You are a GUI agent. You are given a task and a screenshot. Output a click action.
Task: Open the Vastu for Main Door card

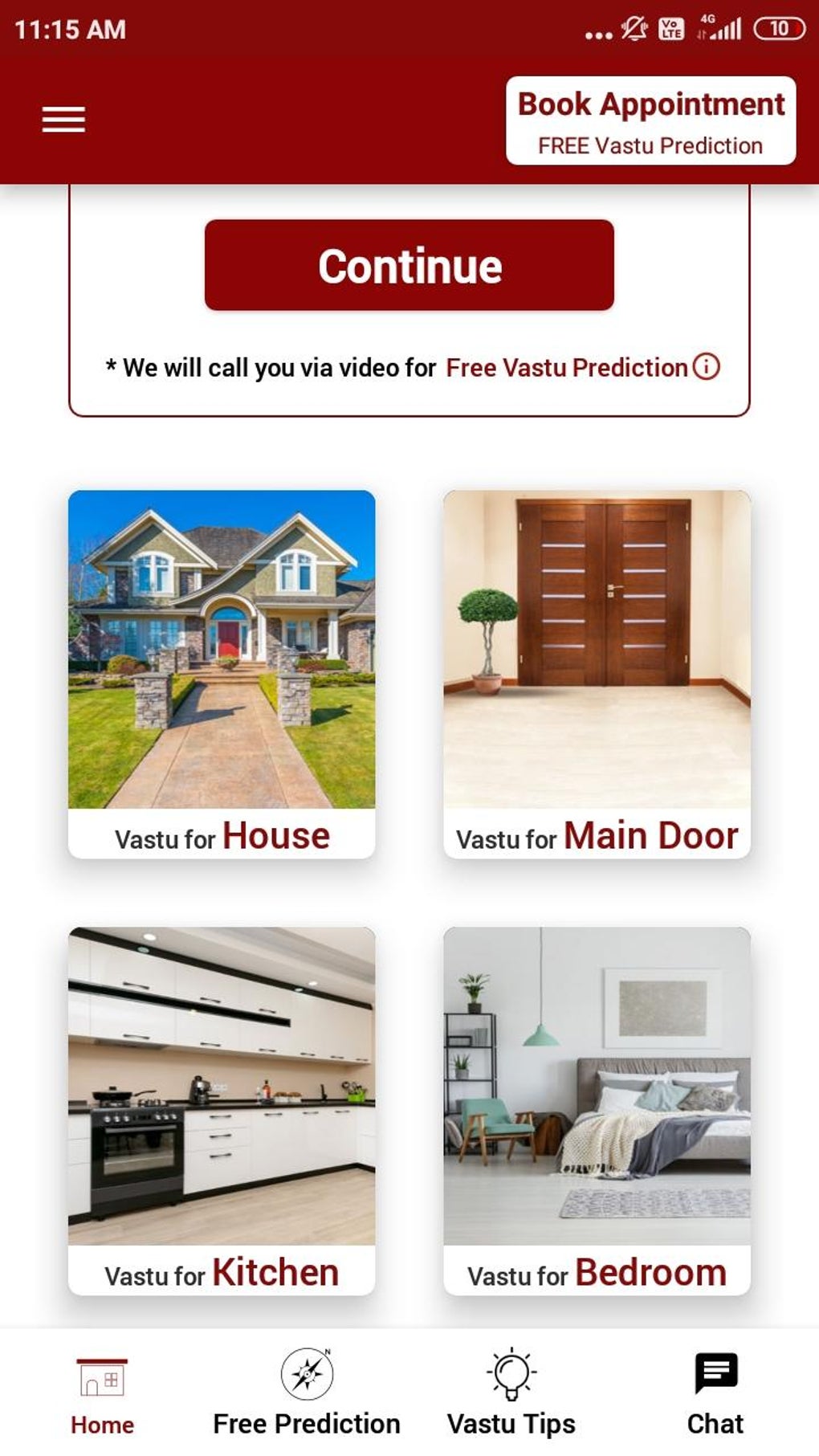[x=597, y=673]
